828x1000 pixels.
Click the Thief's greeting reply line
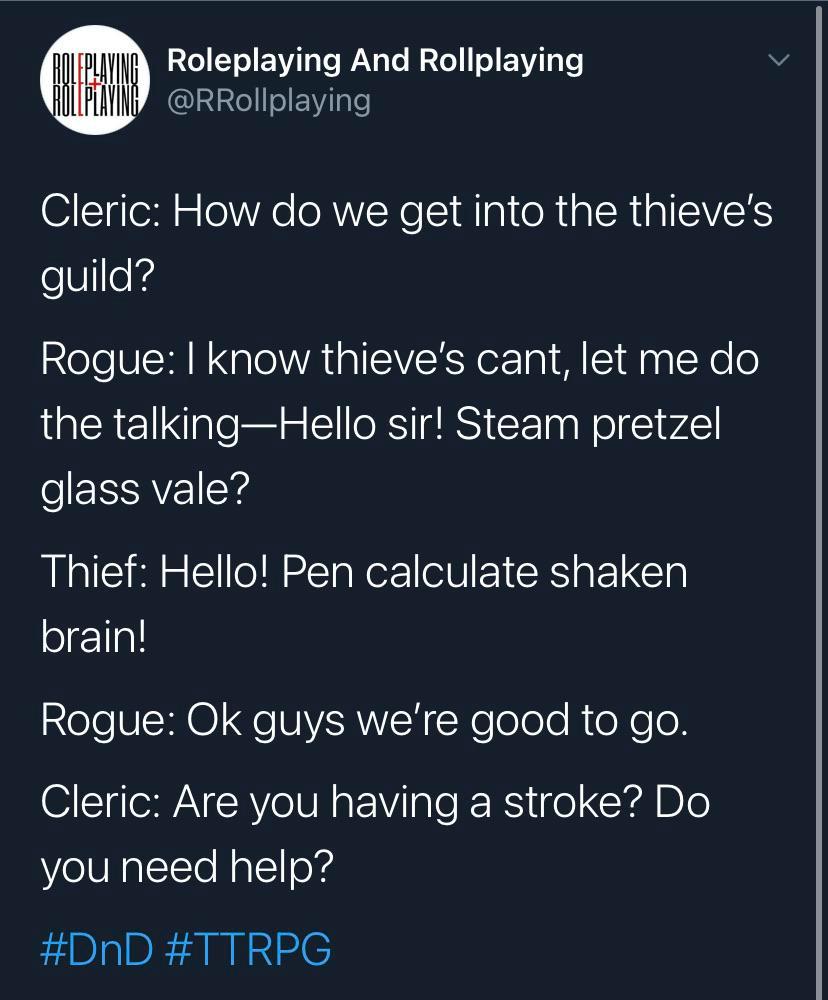pyautogui.click(x=365, y=572)
